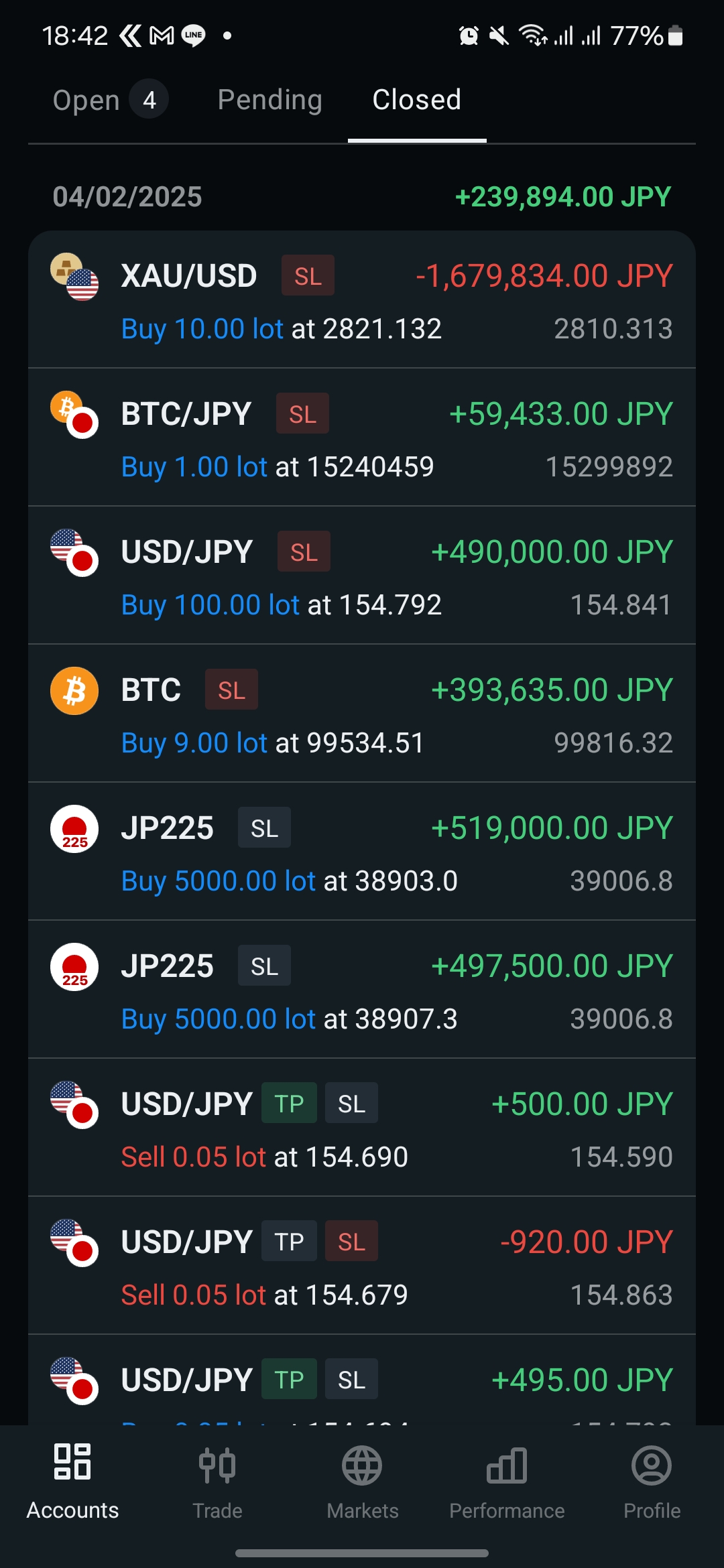Open the closed XAU/USD trade details
724x1568 pixels.
tap(362, 301)
